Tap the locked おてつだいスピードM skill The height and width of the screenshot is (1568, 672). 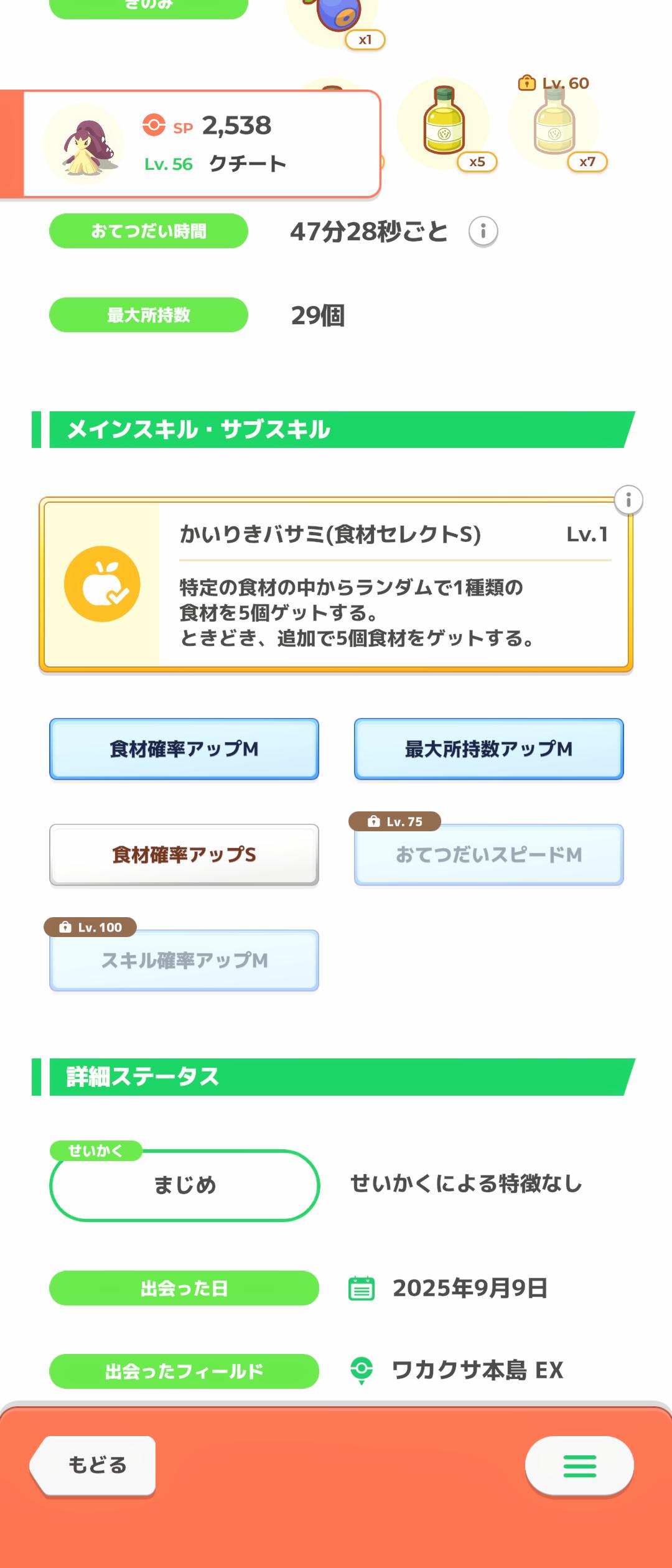point(488,854)
